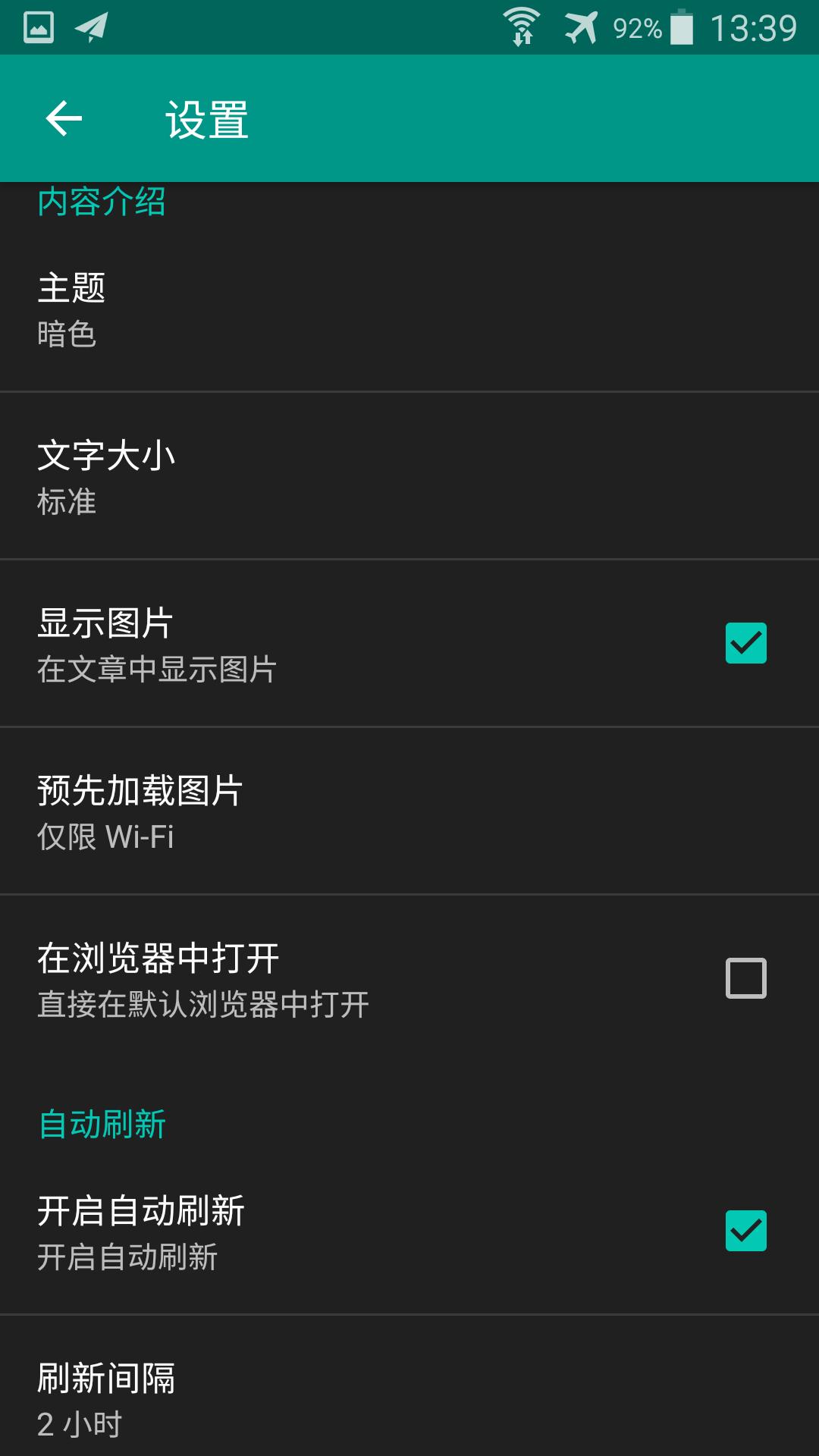Open the 主题 theme setting
The image size is (819, 1456).
tap(409, 309)
